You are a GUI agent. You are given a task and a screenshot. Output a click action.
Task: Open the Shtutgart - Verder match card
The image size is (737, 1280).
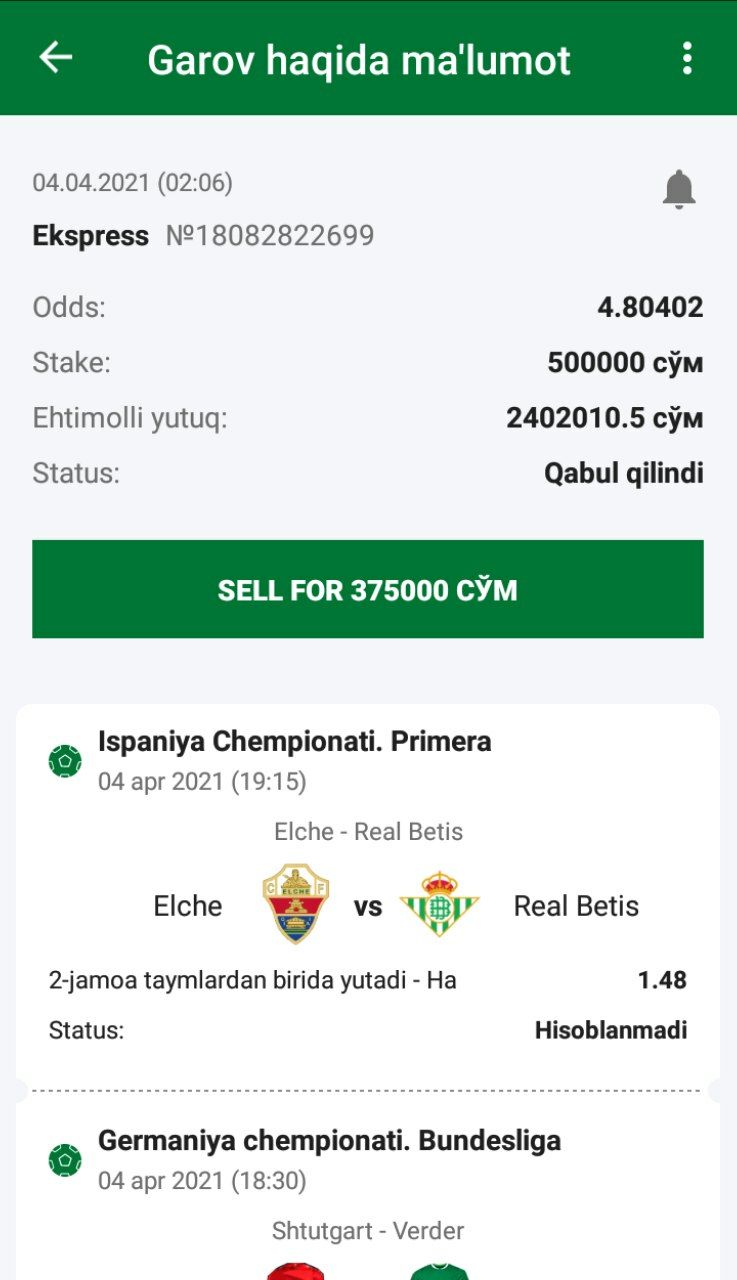(368, 1230)
